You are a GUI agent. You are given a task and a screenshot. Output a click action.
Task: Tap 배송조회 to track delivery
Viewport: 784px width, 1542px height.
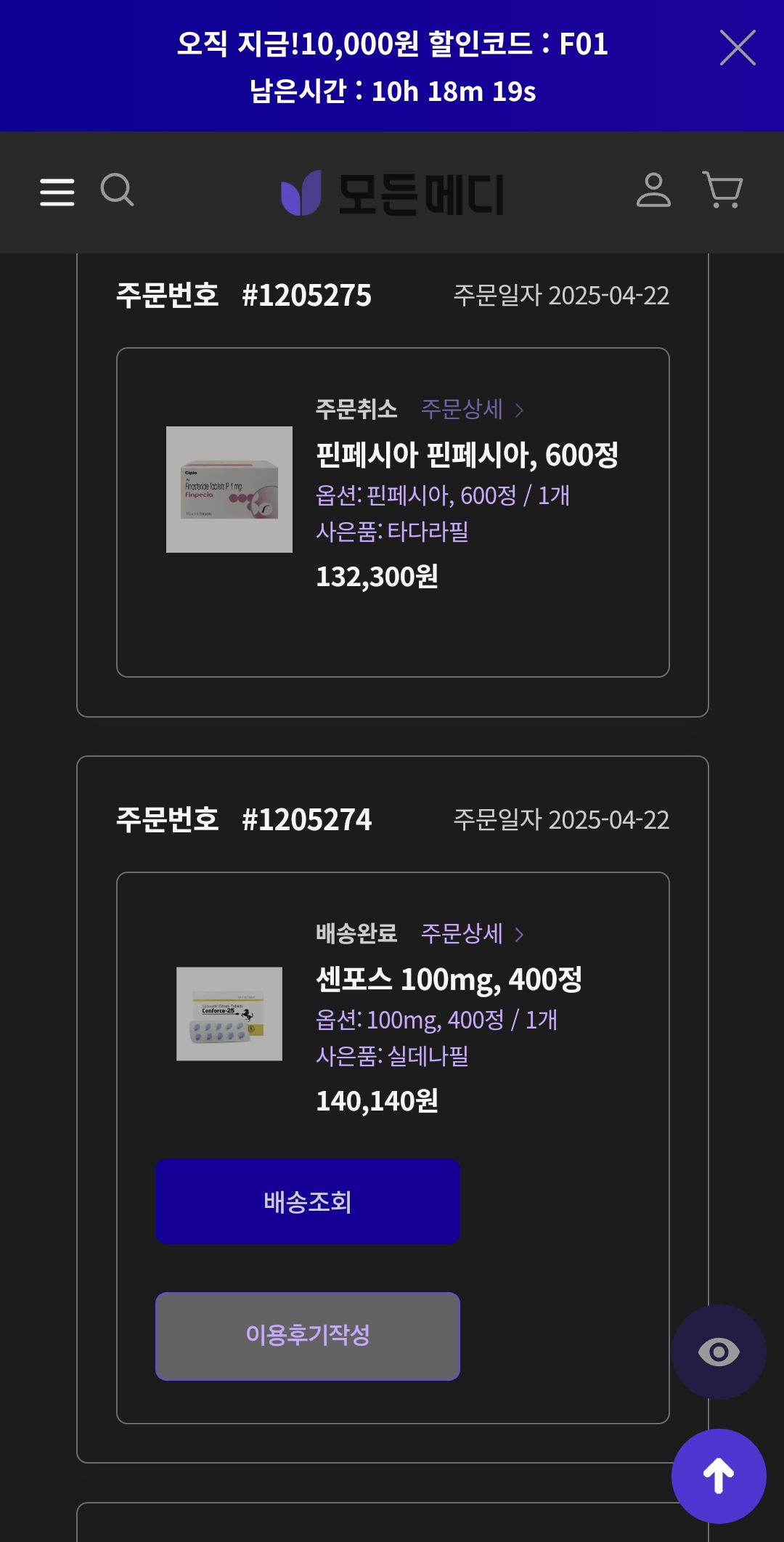pos(308,1202)
